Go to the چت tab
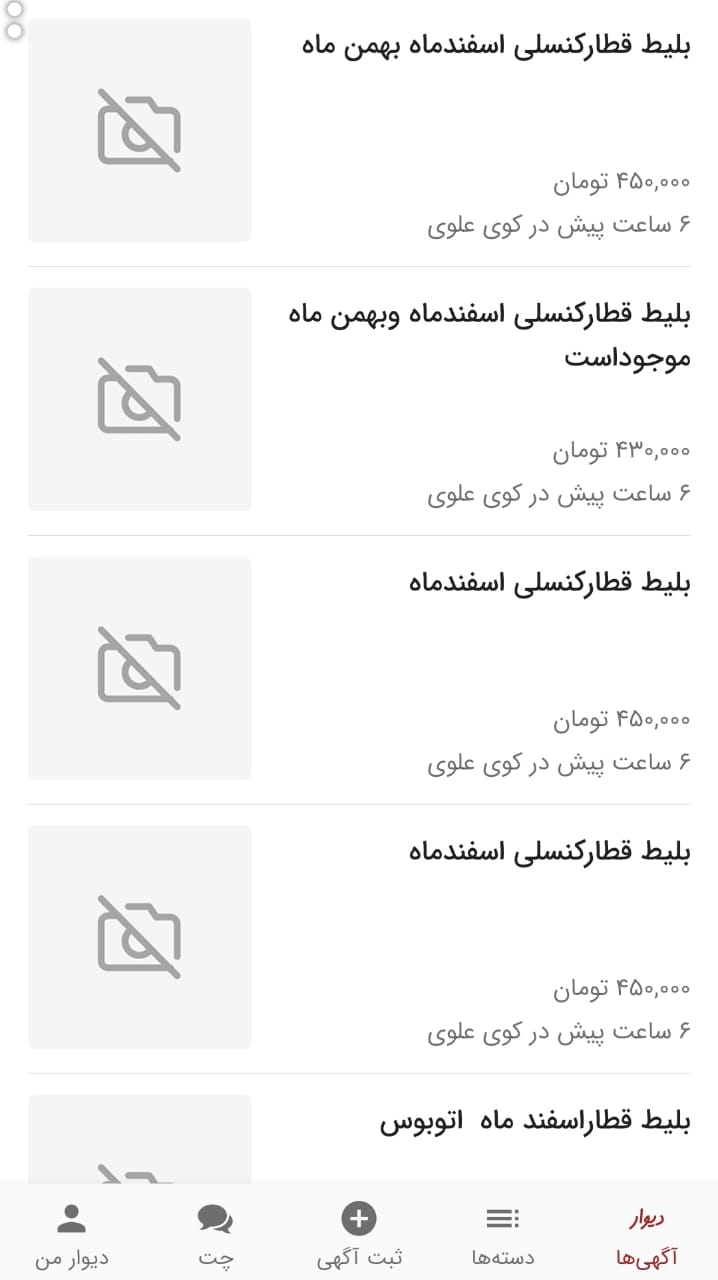718x1280 pixels. 215,1238
